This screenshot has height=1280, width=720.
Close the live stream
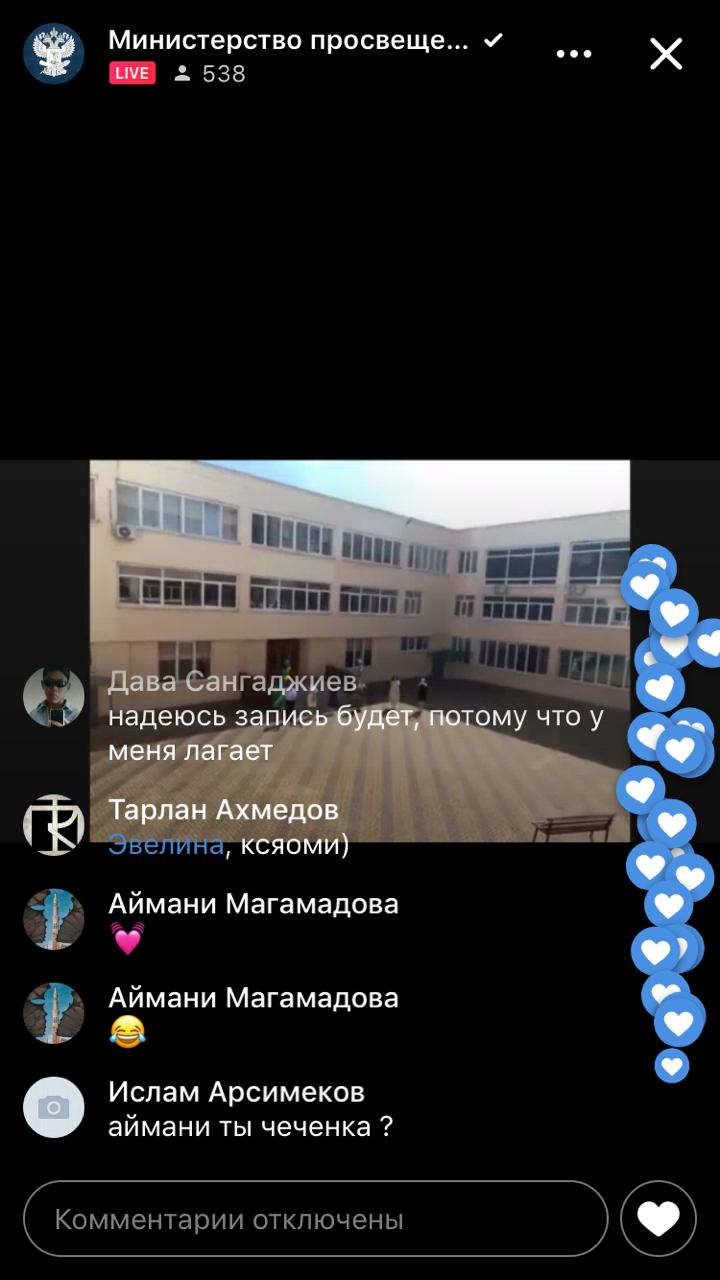(x=665, y=54)
